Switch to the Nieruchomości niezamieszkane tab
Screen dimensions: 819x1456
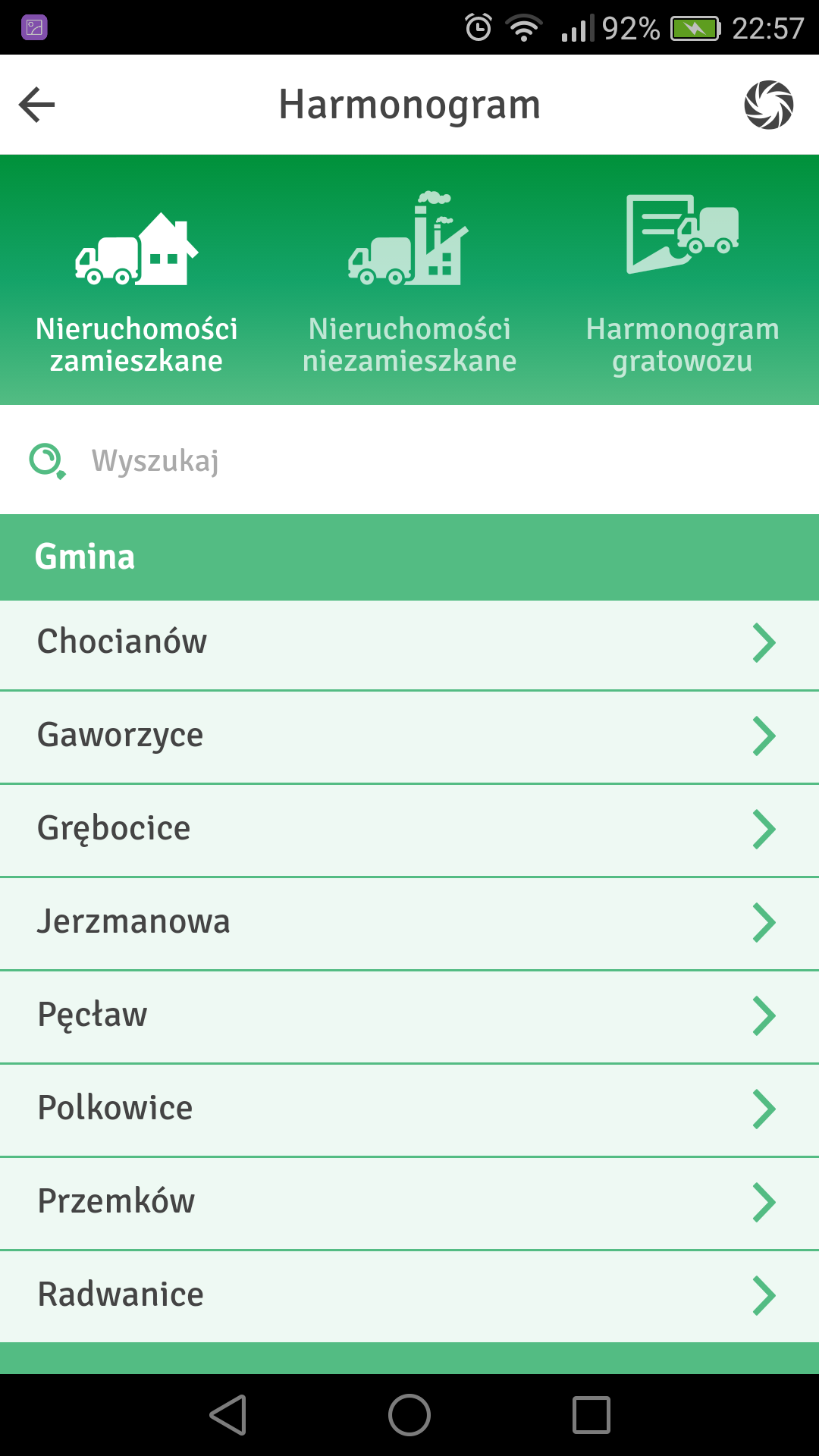409,280
